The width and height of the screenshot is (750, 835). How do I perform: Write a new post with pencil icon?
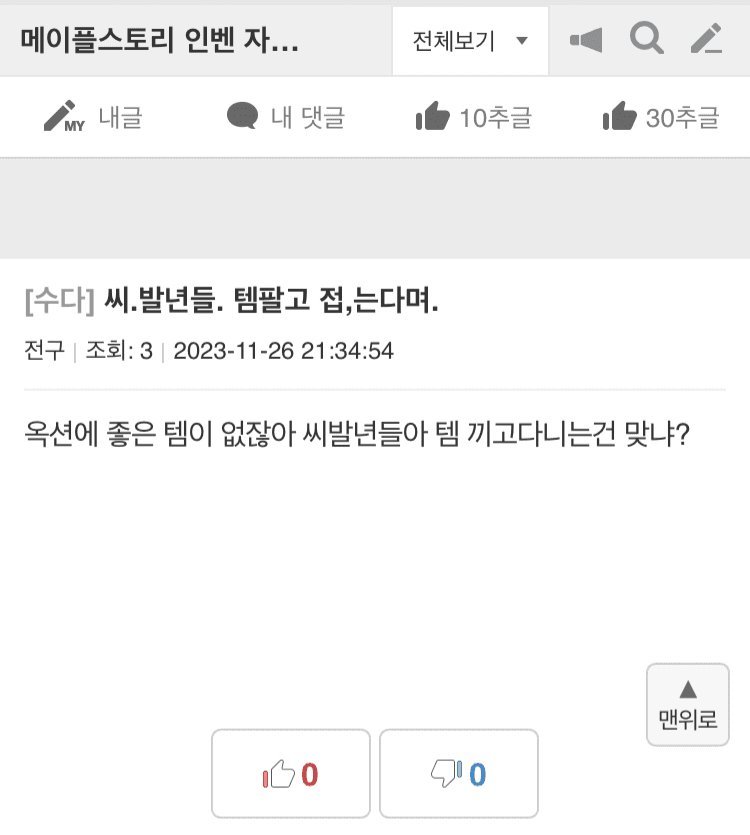[706, 39]
